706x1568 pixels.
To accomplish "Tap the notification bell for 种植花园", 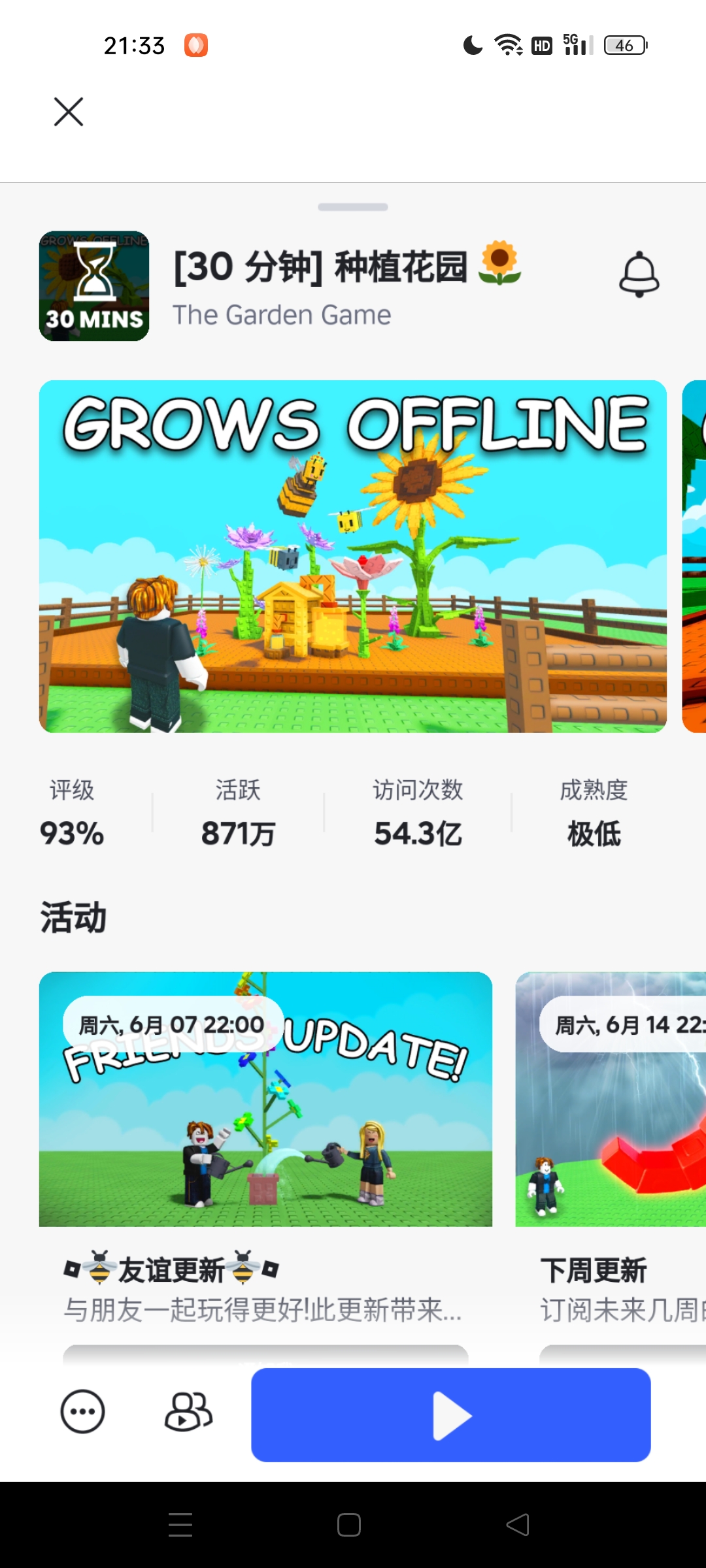I will pyautogui.click(x=639, y=274).
